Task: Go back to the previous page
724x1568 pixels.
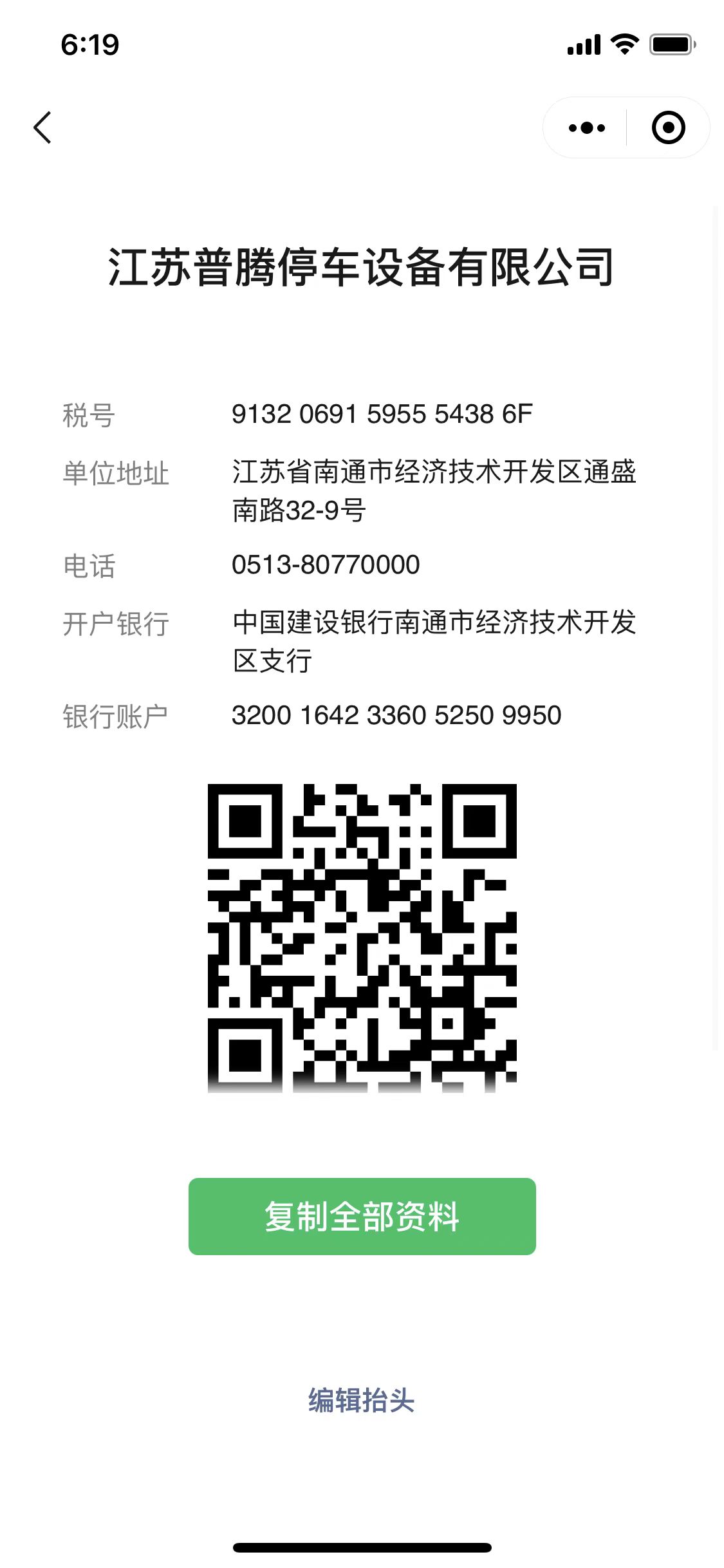Action: 42,127
